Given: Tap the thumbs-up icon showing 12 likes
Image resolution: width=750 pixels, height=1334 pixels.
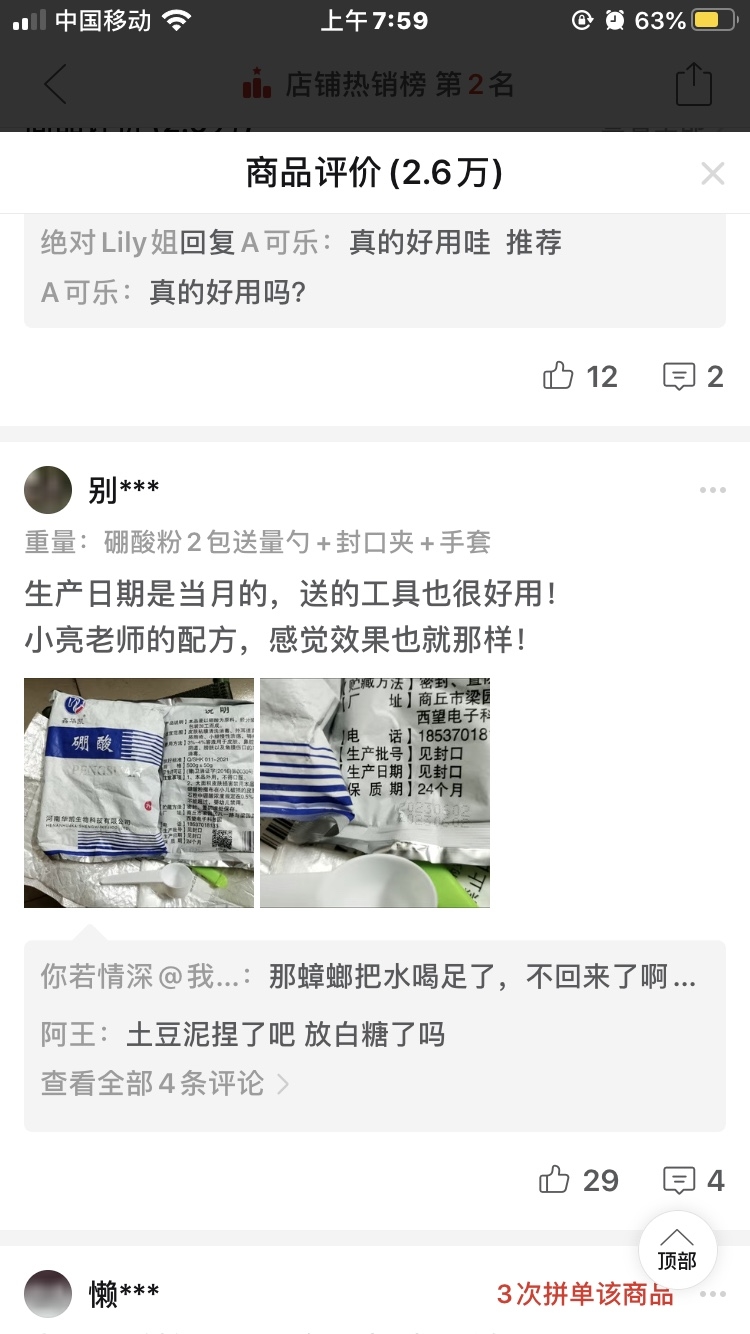Looking at the screenshot, I should pos(560,376).
